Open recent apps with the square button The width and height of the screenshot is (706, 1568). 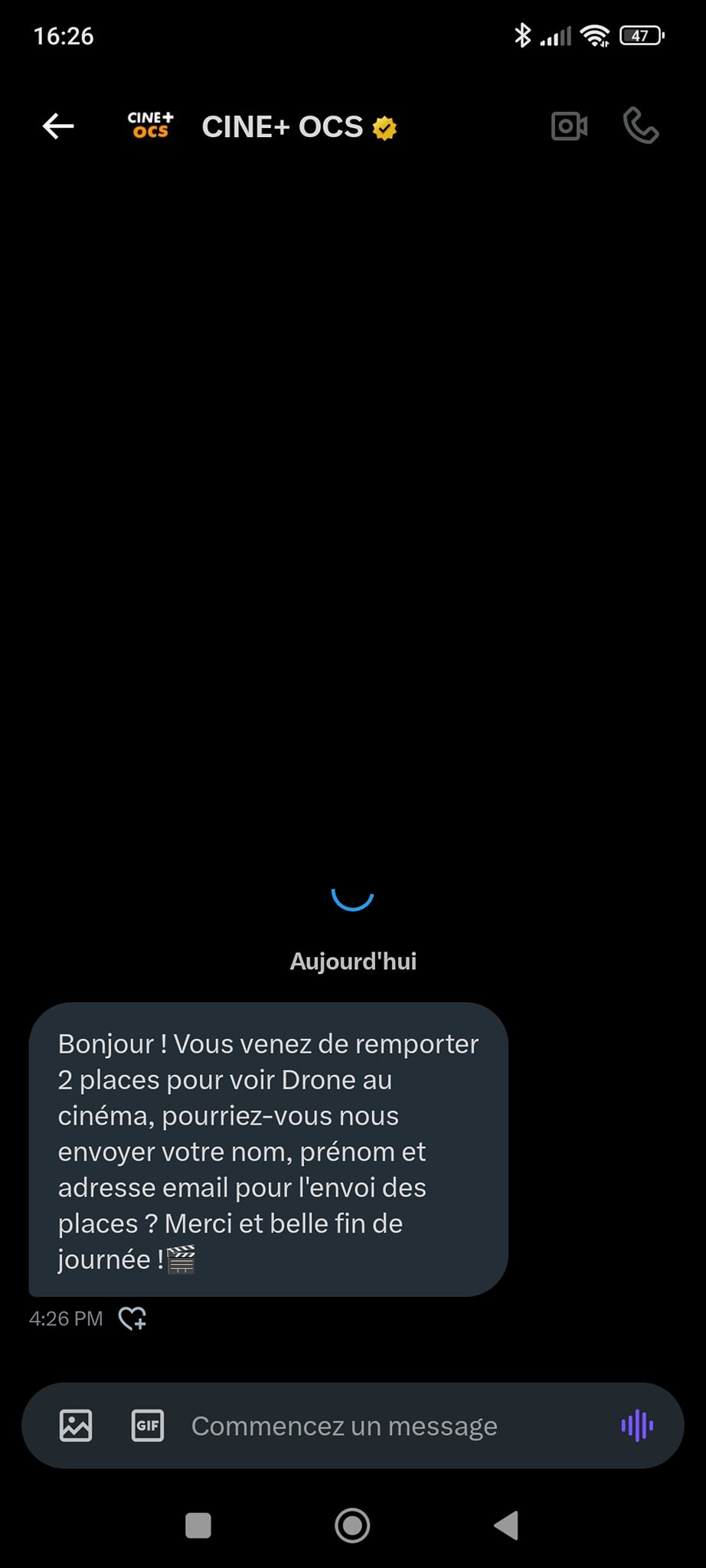[198, 1525]
